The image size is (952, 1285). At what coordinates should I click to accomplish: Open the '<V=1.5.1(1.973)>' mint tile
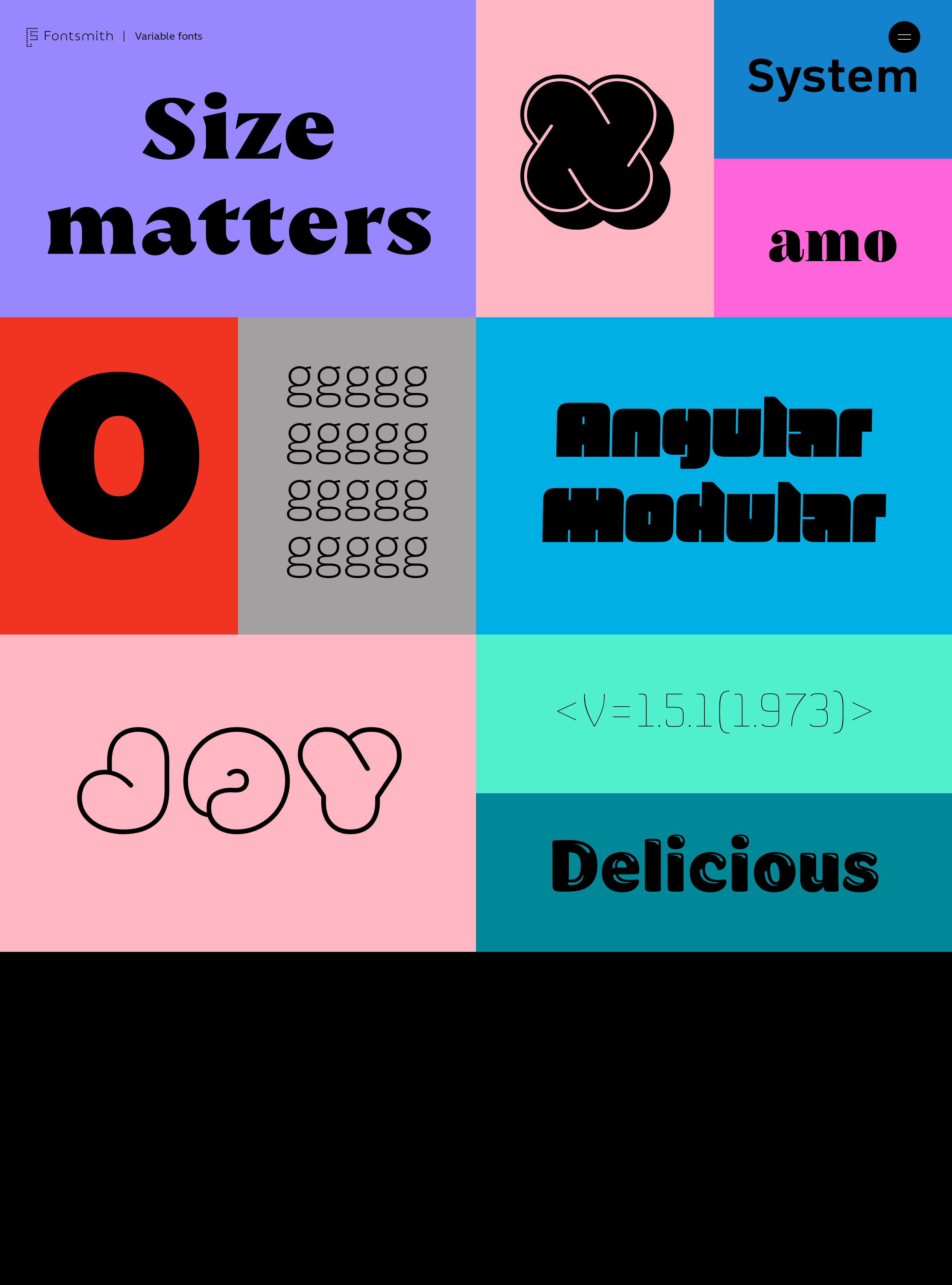coord(713,713)
